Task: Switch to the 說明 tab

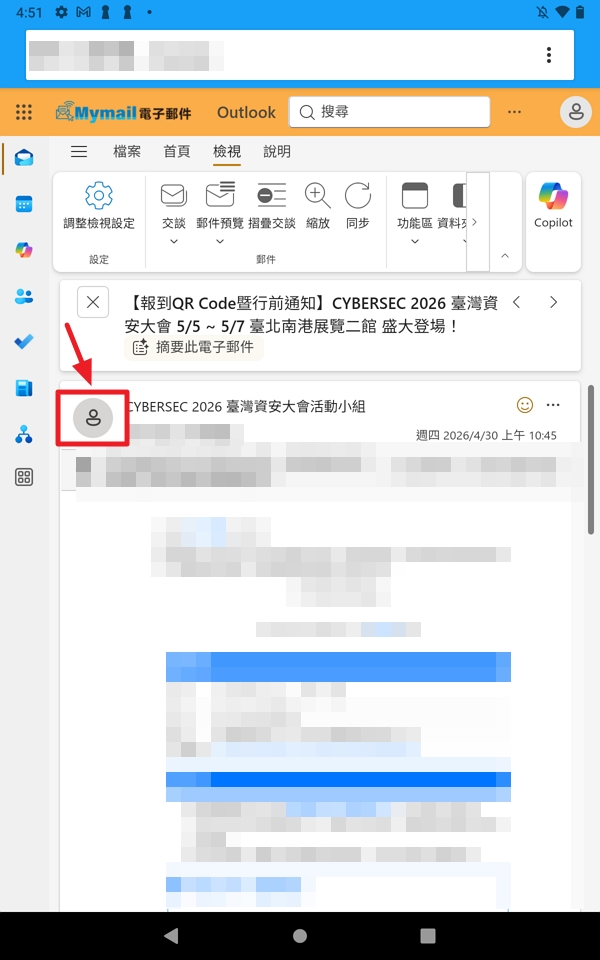Action: click(x=277, y=151)
